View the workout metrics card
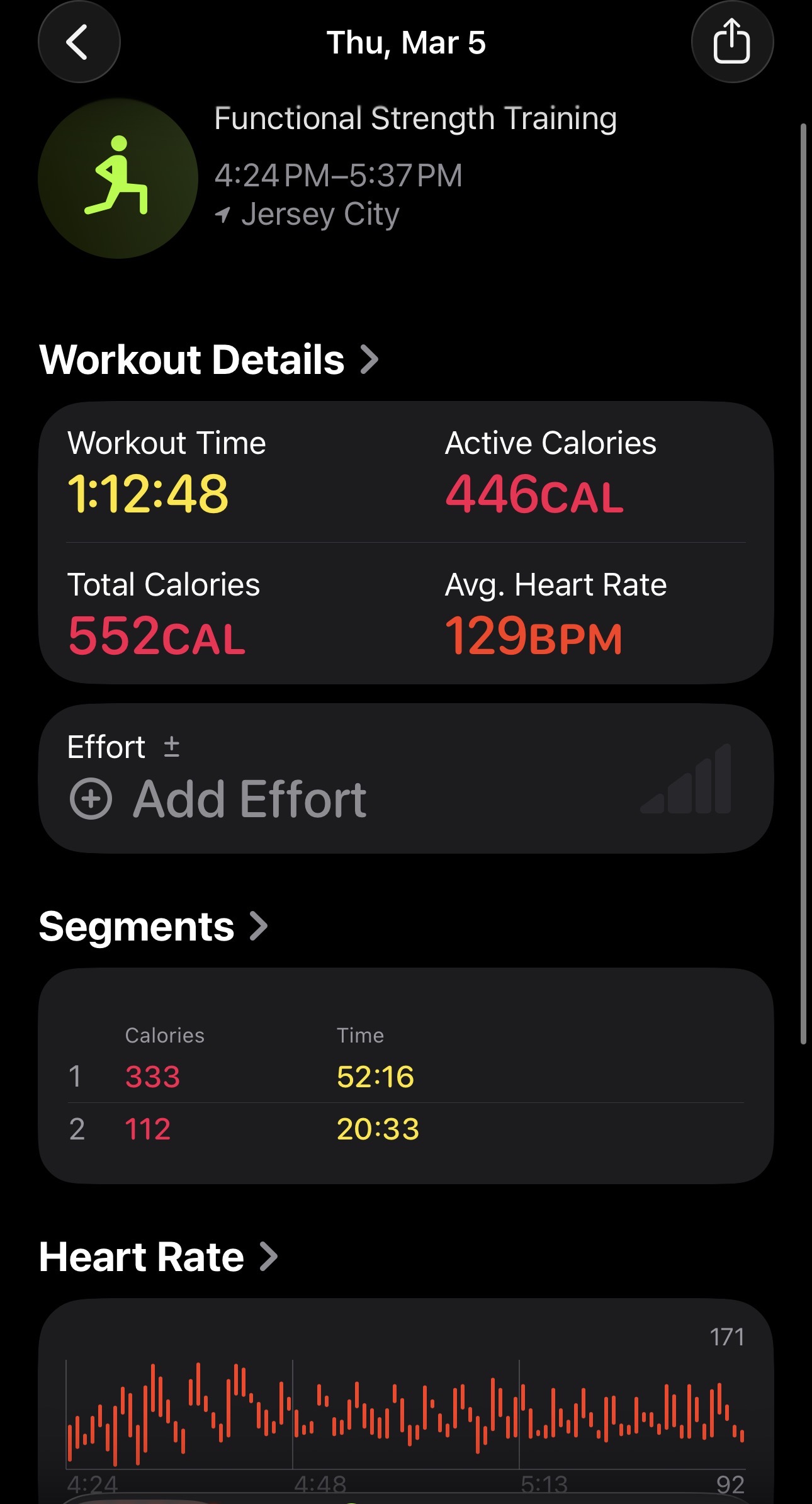Screen dimensions: 812x1504 [x=405, y=543]
